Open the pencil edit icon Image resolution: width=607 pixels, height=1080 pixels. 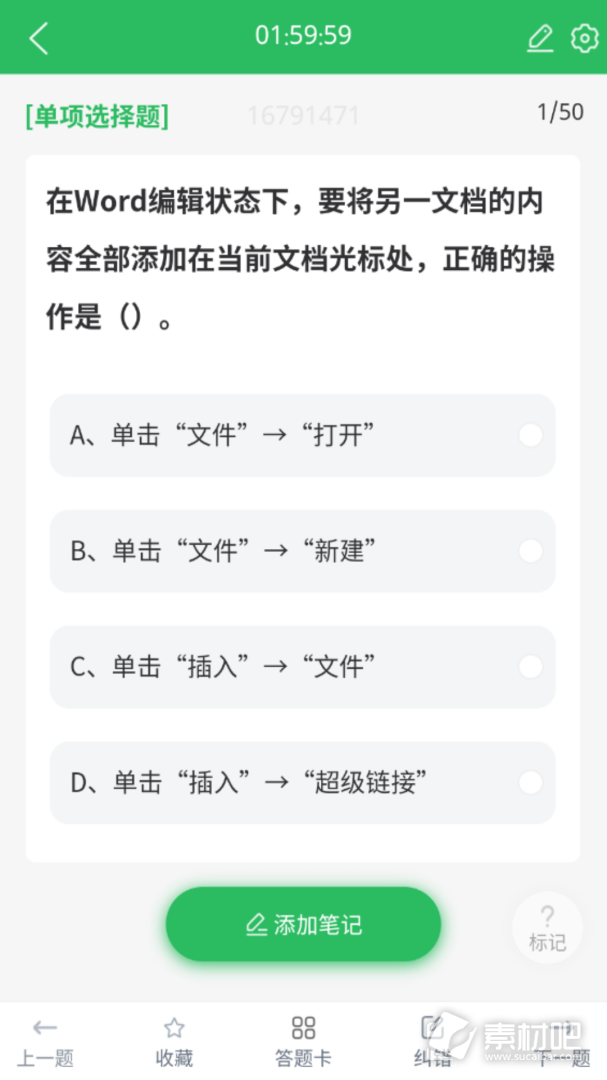tap(540, 38)
